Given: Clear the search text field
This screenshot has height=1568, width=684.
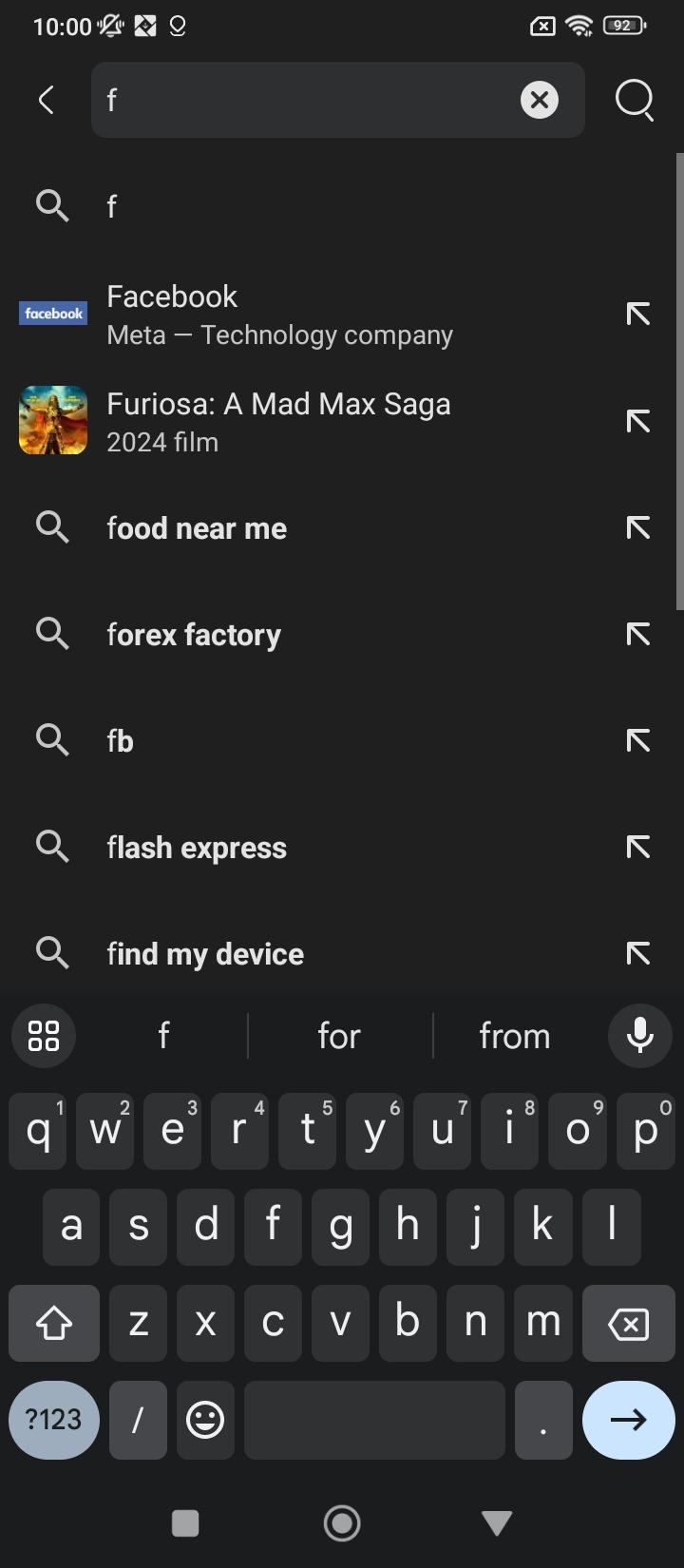Looking at the screenshot, I should tap(539, 100).
